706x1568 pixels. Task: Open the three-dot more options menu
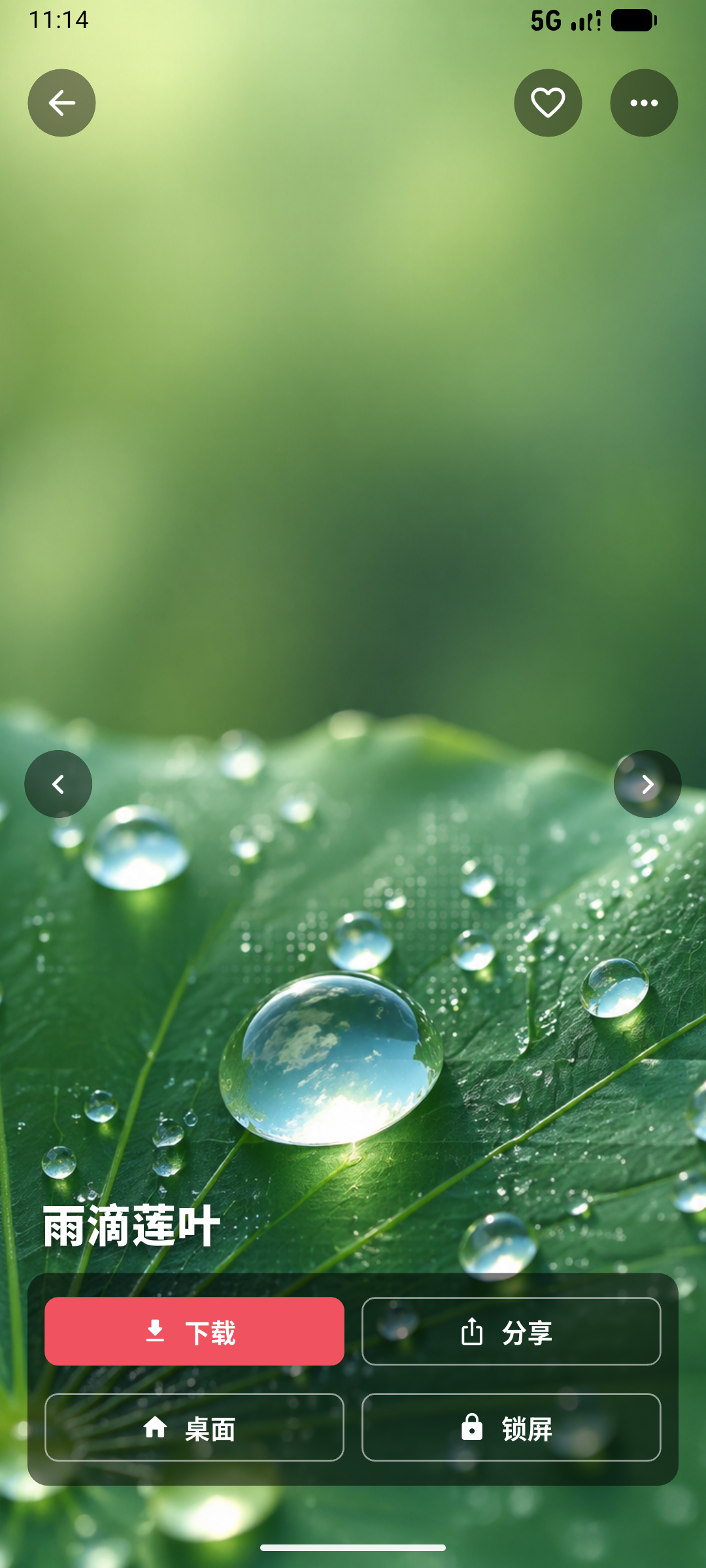coord(644,103)
